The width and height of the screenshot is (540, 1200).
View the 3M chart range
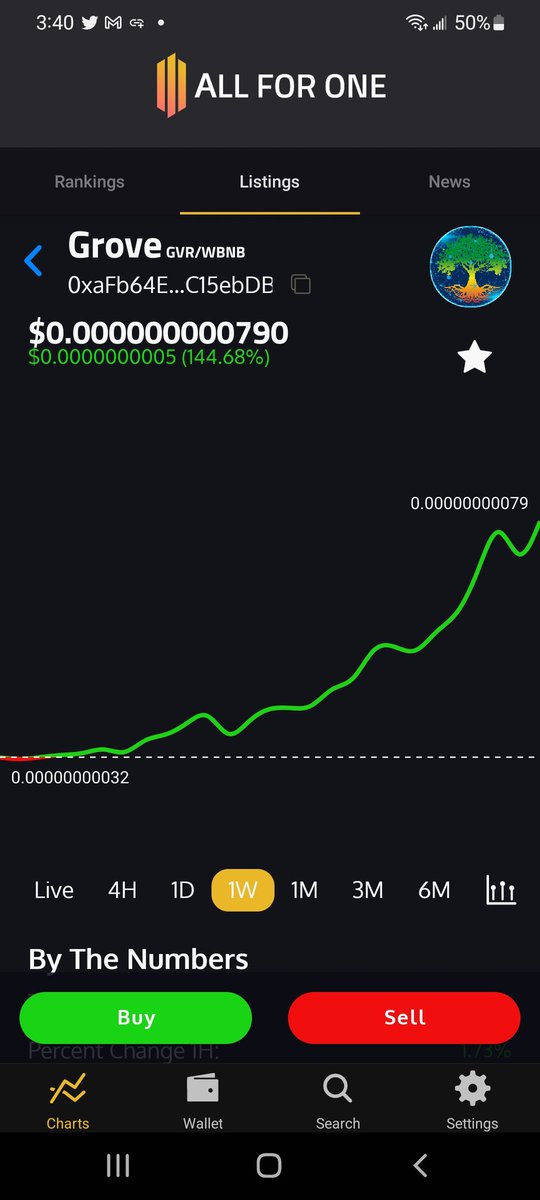click(x=367, y=890)
